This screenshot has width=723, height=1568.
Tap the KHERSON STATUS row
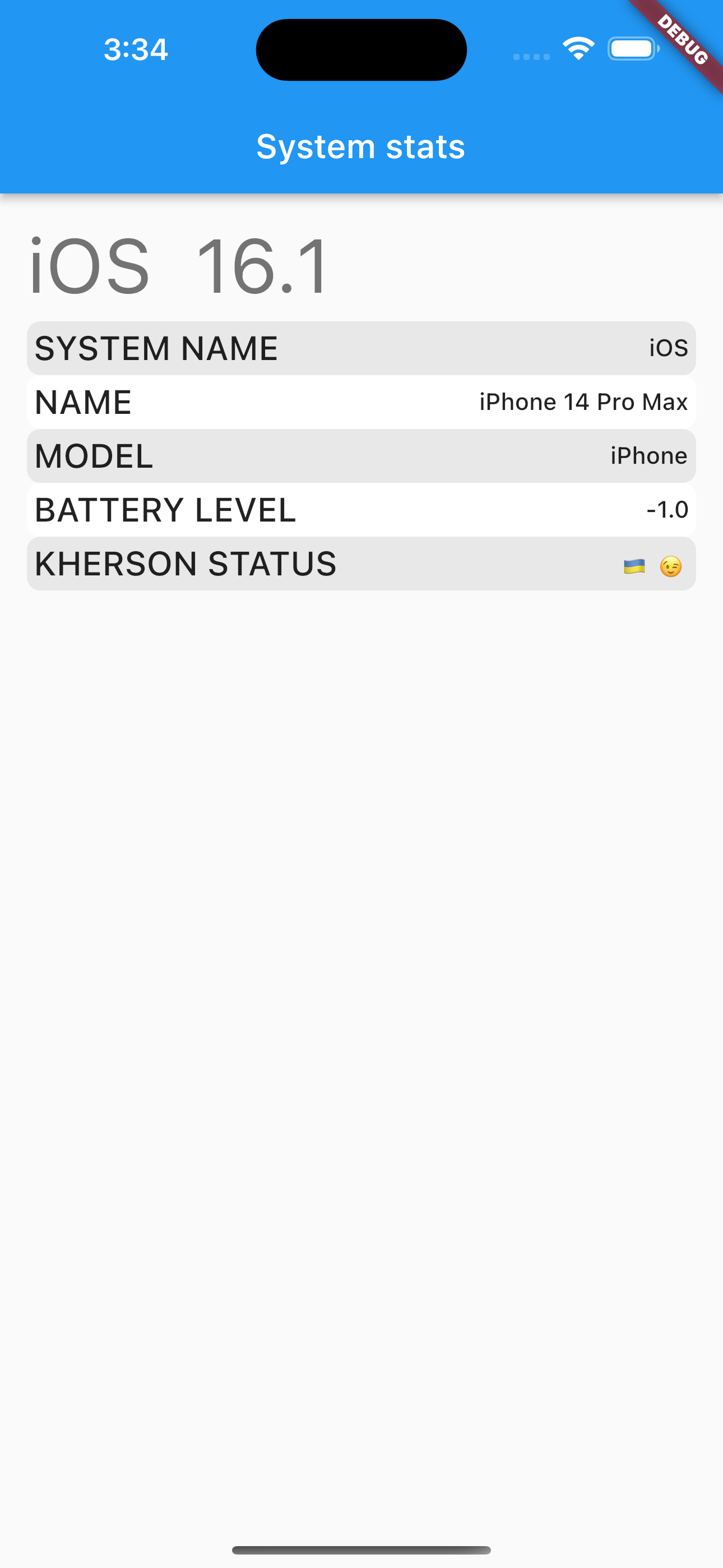click(x=361, y=564)
